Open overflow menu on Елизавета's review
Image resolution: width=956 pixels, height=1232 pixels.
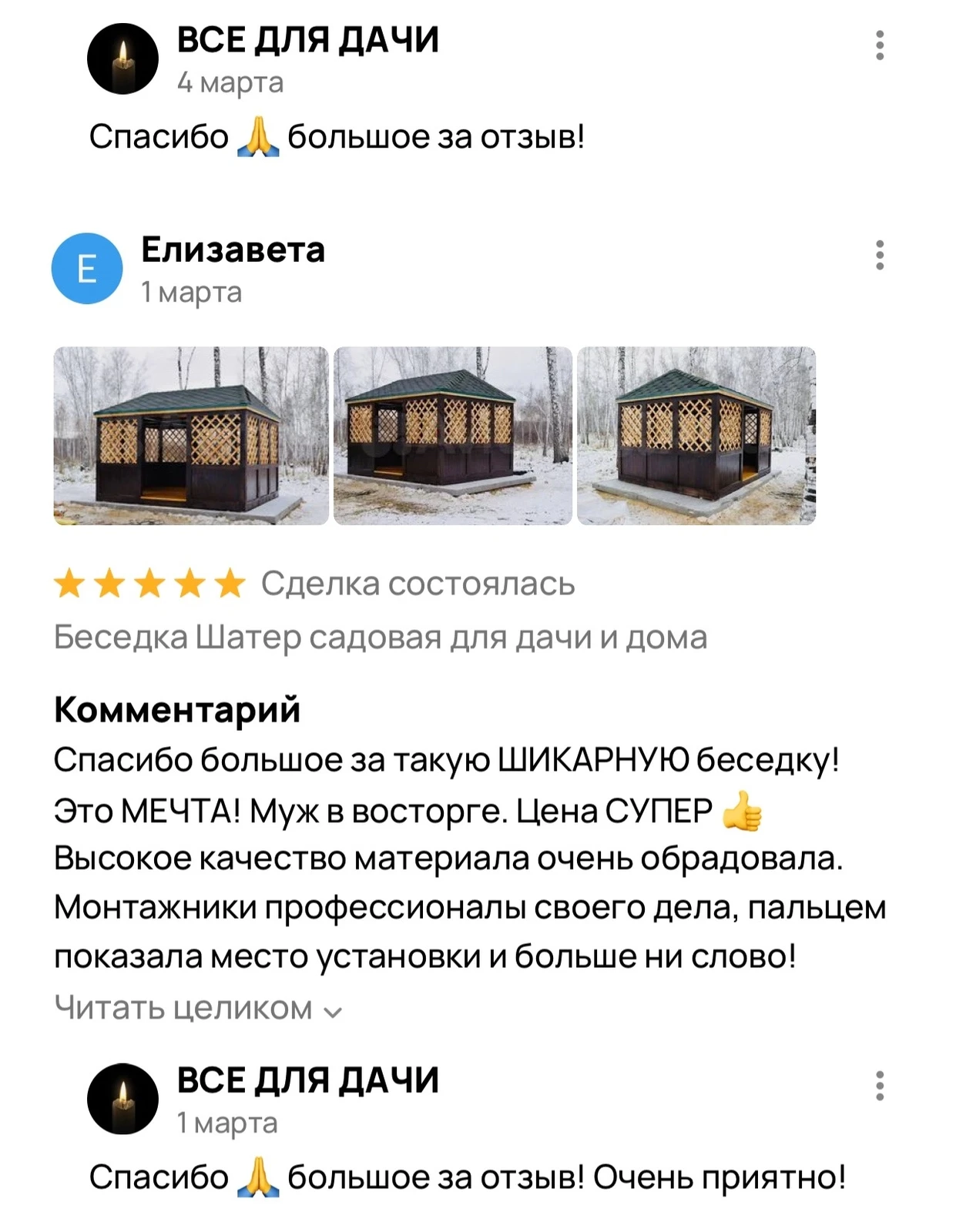coord(879,256)
